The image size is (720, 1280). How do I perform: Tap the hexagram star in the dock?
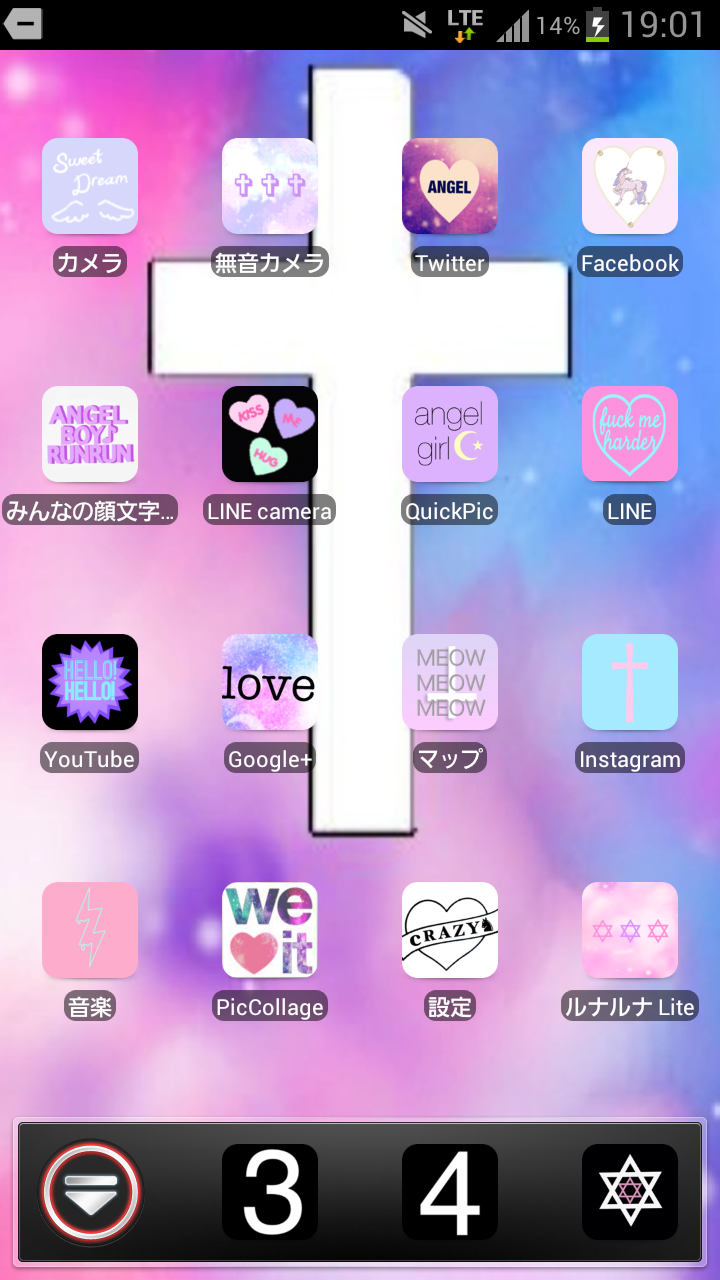pos(629,1191)
